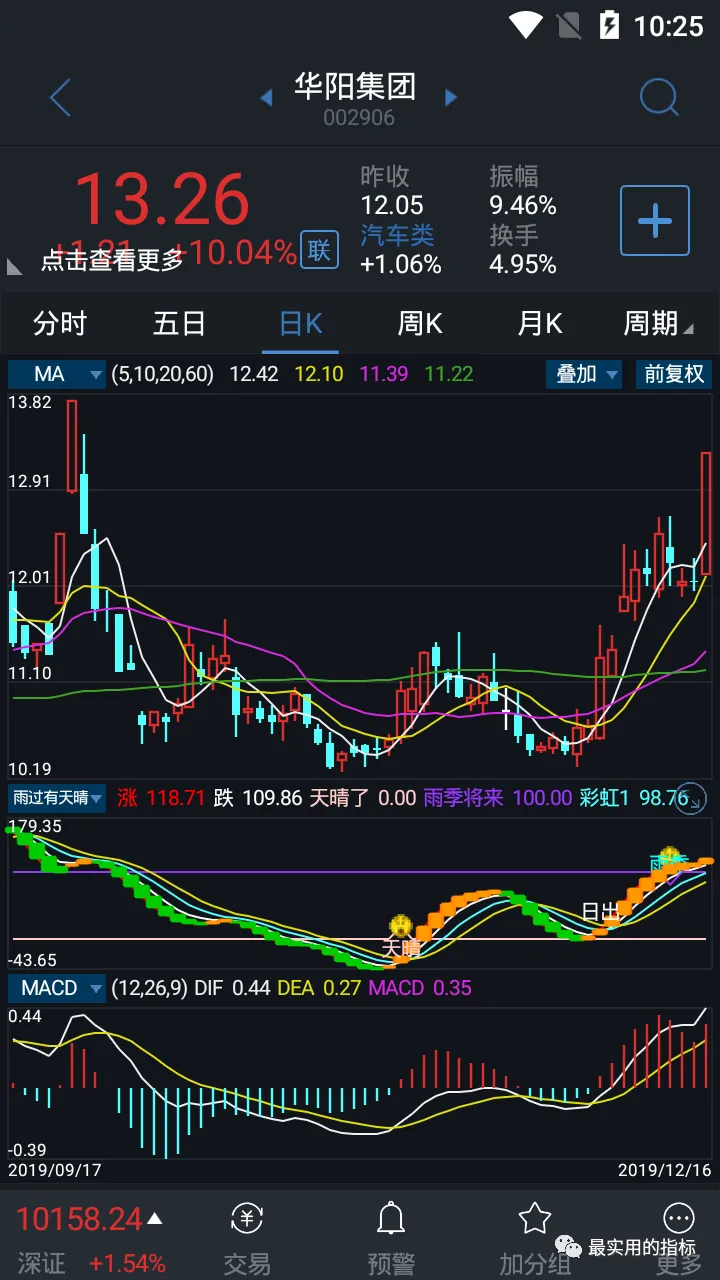Switch to the previous stock with left triangle
Image resolution: width=720 pixels, height=1280 pixels.
click(x=267, y=97)
